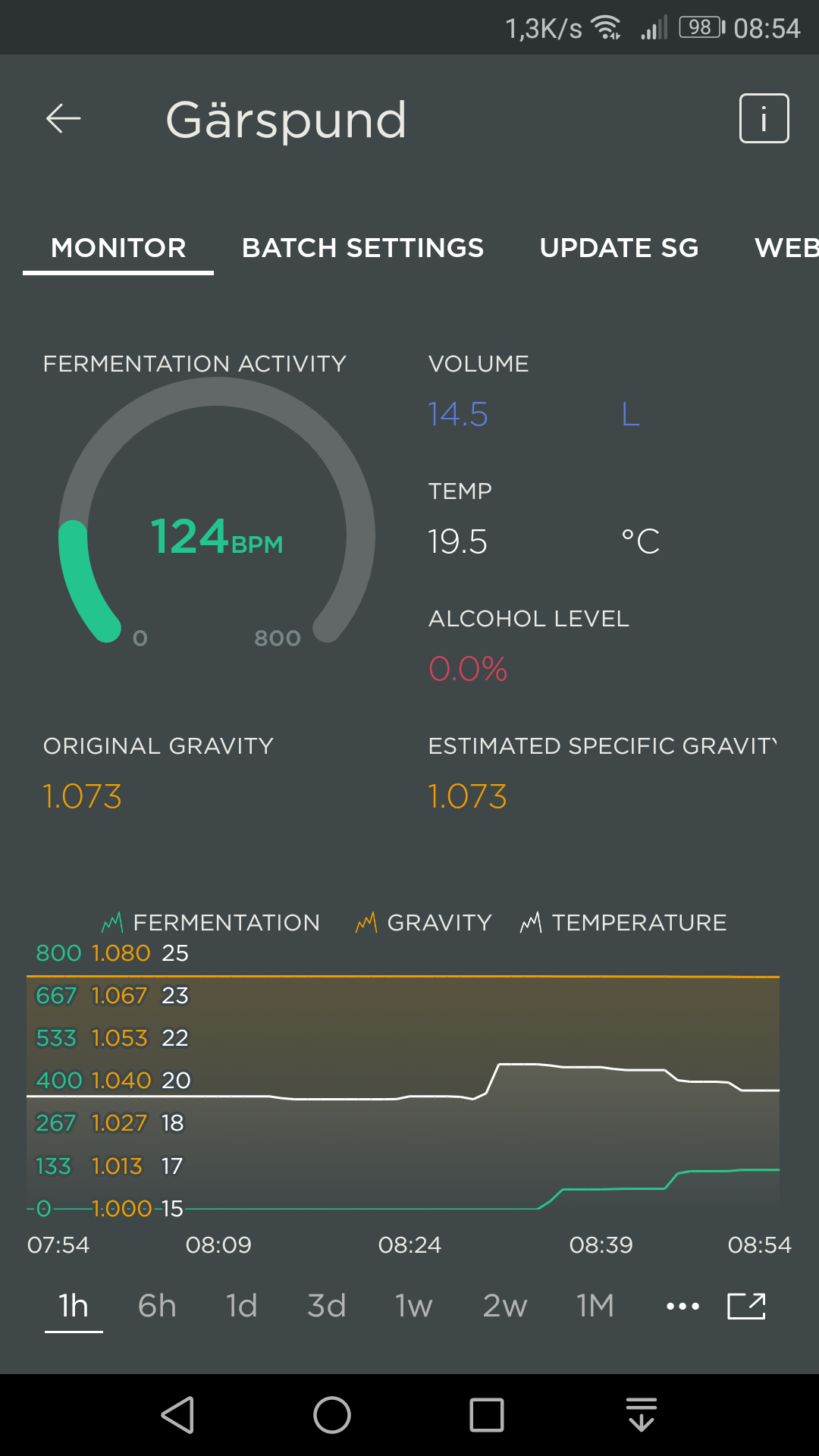Select the 1h time range
The height and width of the screenshot is (1456, 819).
[x=74, y=1306]
